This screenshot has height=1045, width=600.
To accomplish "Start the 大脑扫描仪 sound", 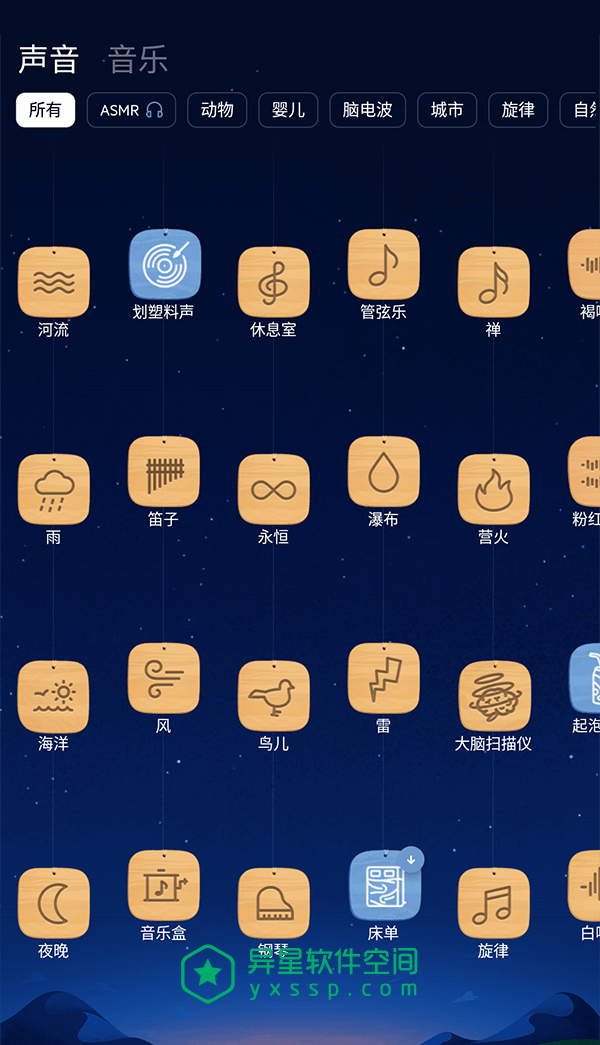I will pos(493,696).
